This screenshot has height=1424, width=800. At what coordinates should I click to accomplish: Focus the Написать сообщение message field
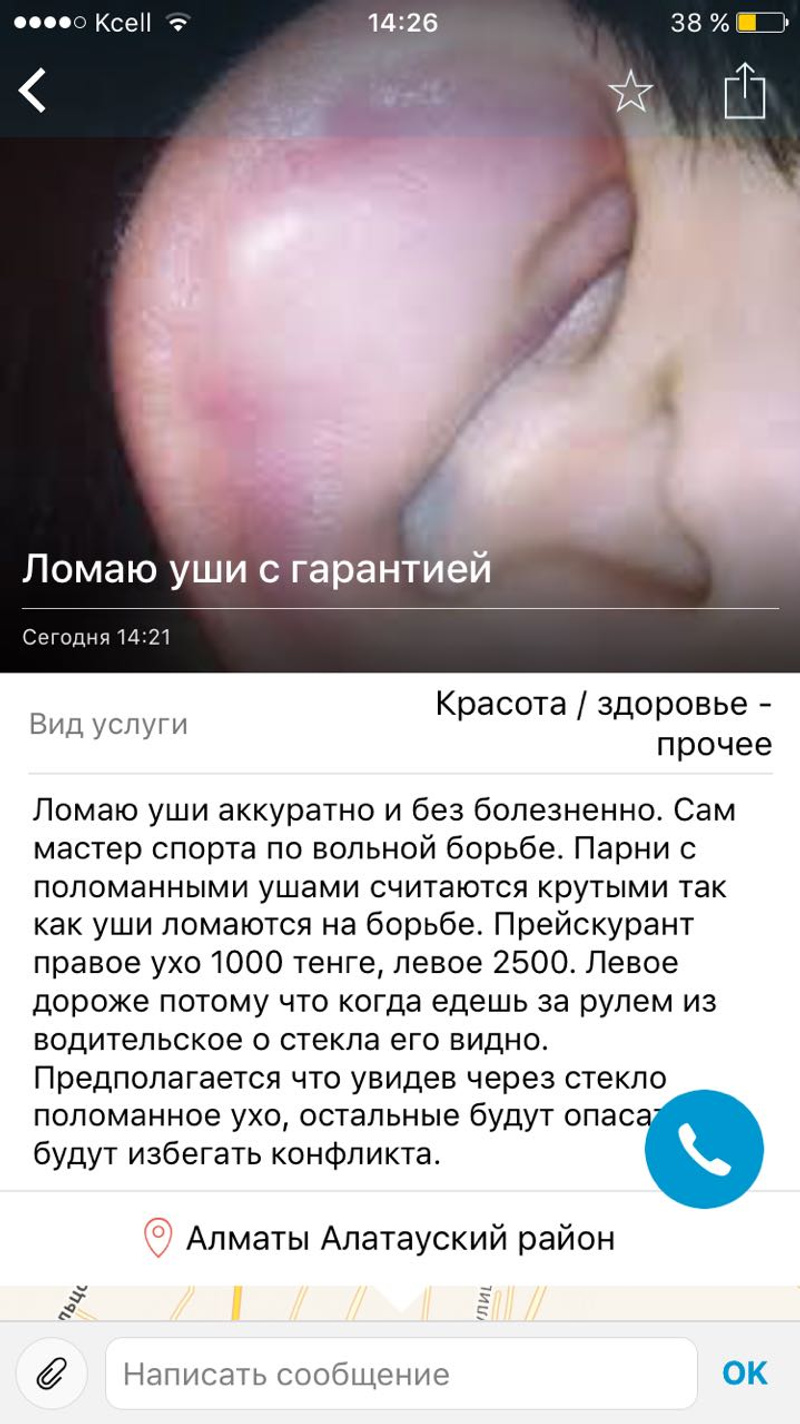(x=400, y=1374)
